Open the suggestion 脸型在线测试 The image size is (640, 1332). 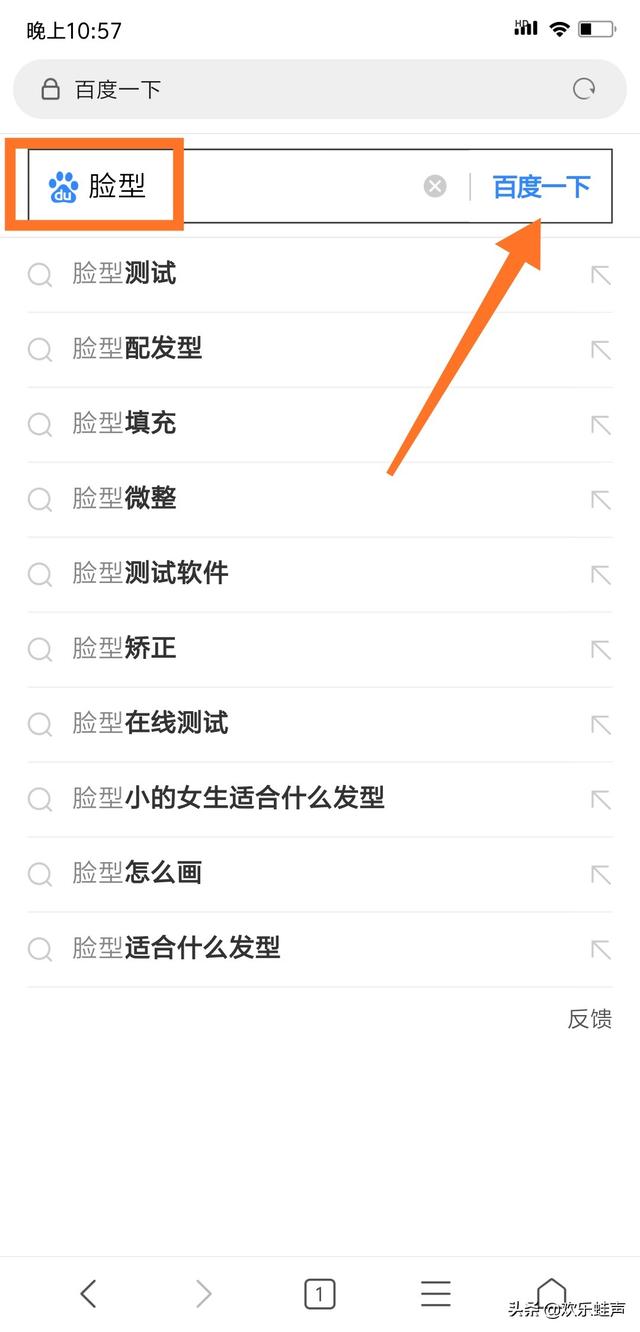(150, 724)
